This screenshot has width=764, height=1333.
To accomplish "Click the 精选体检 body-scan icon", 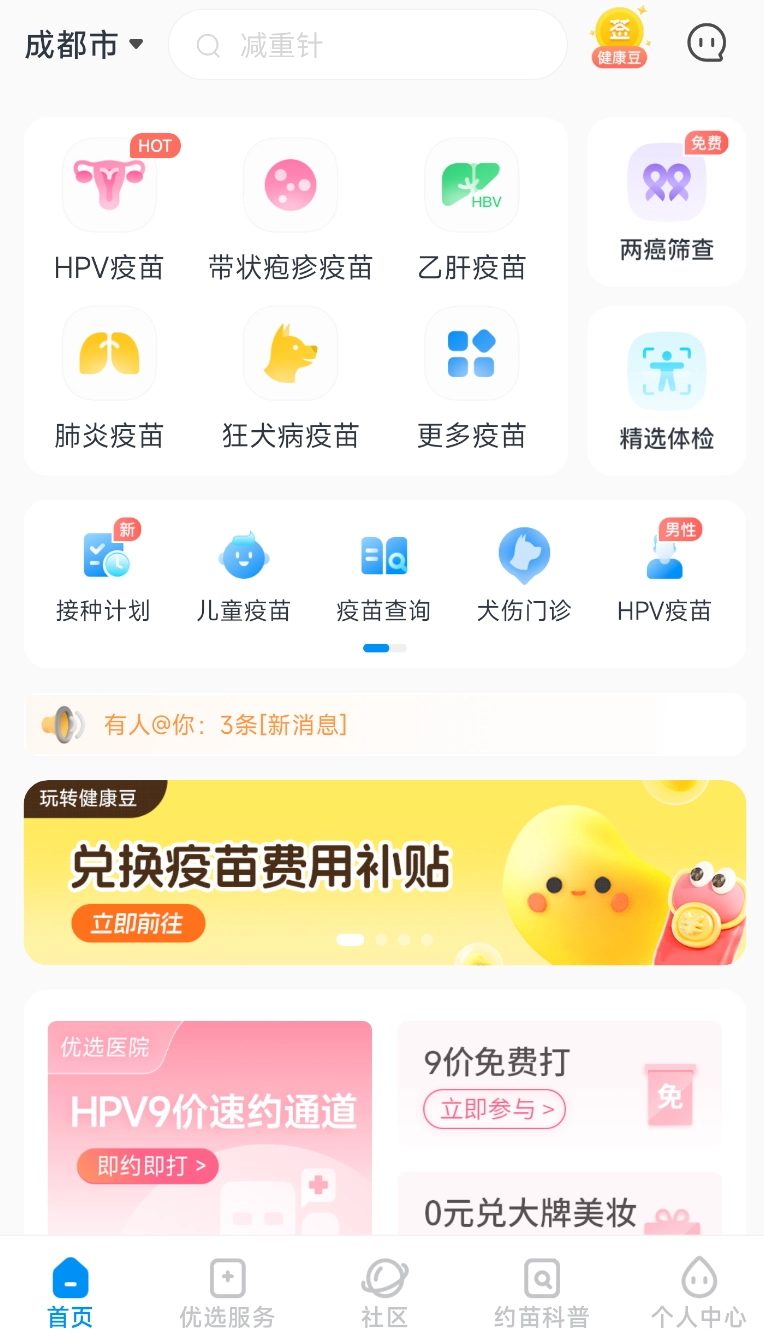I will (666, 371).
